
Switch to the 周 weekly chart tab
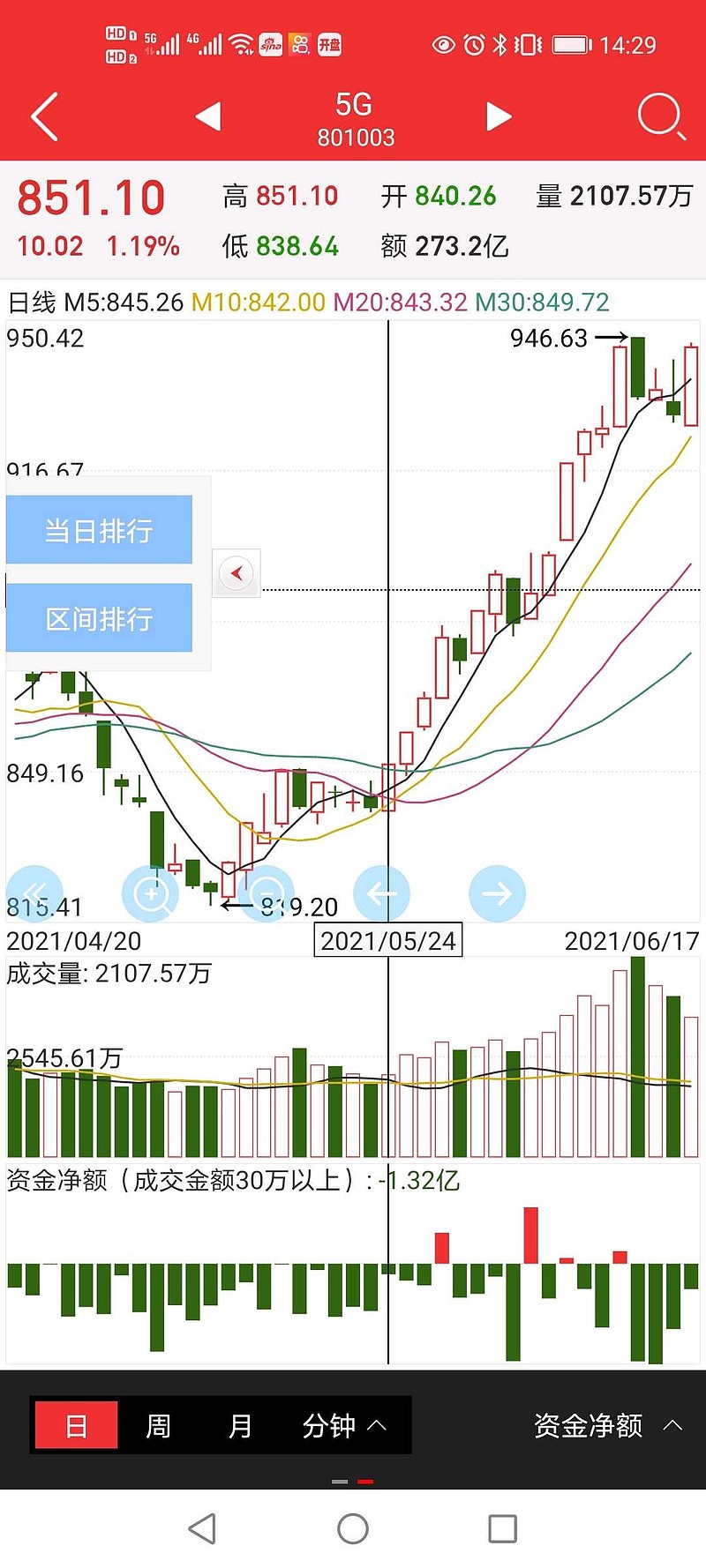tap(158, 1425)
